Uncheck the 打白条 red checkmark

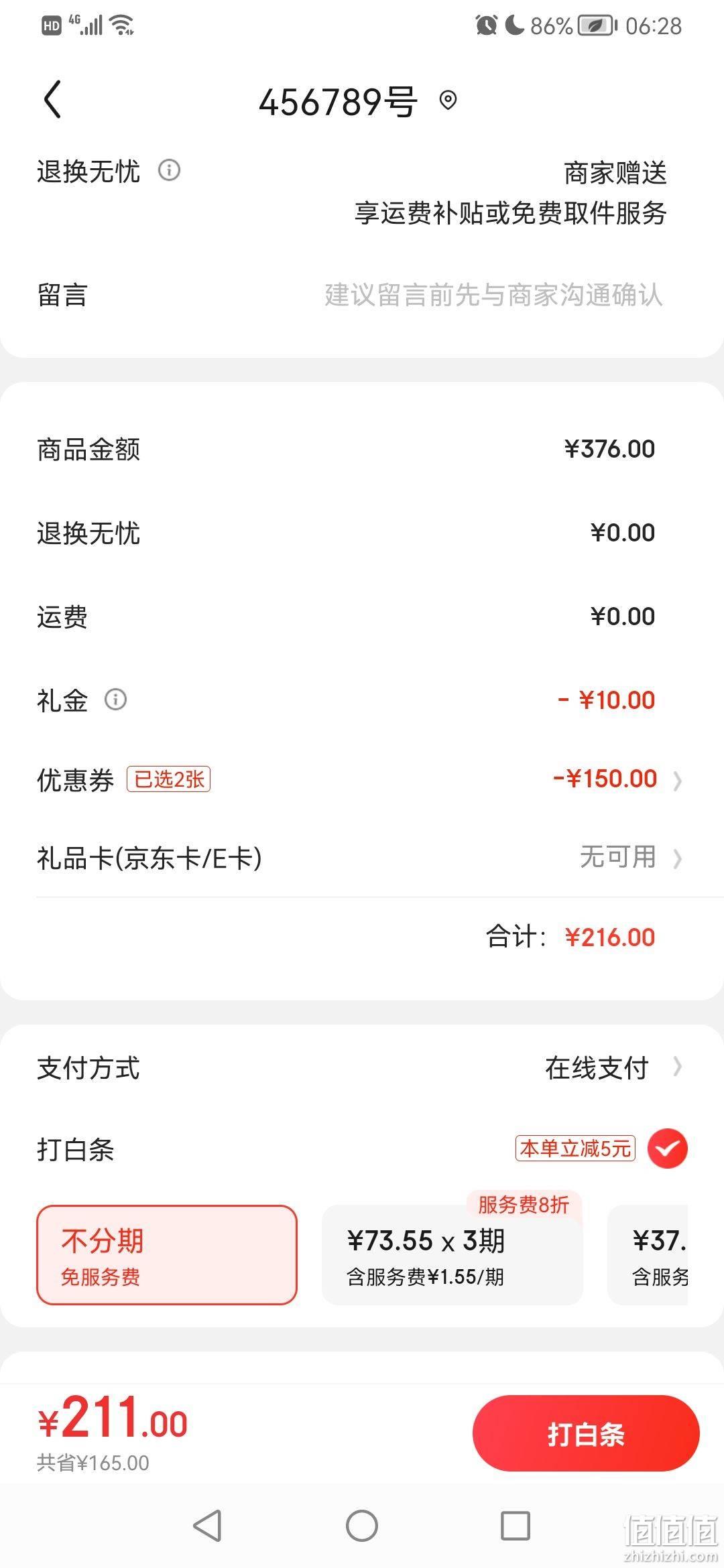667,1149
